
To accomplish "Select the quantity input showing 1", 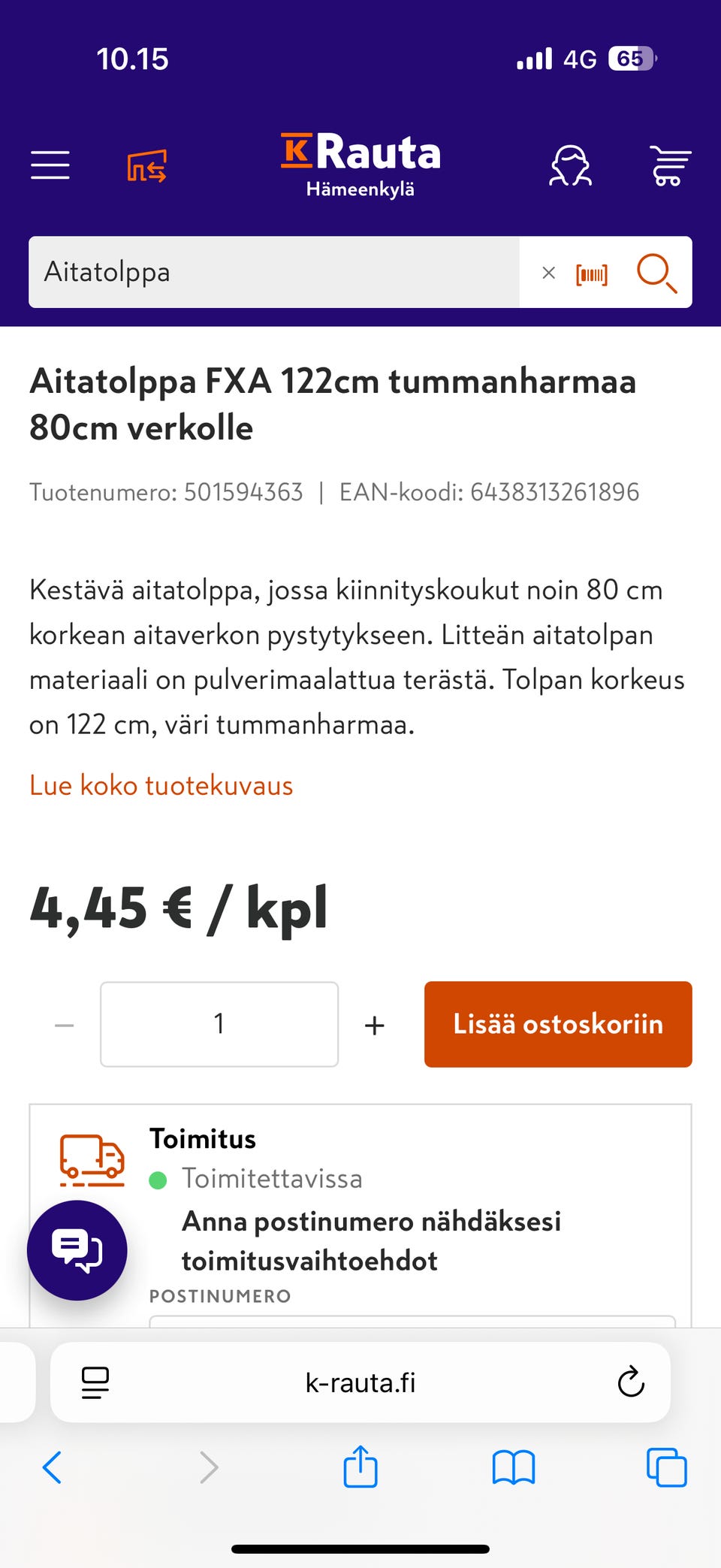I will (x=219, y=1023).
